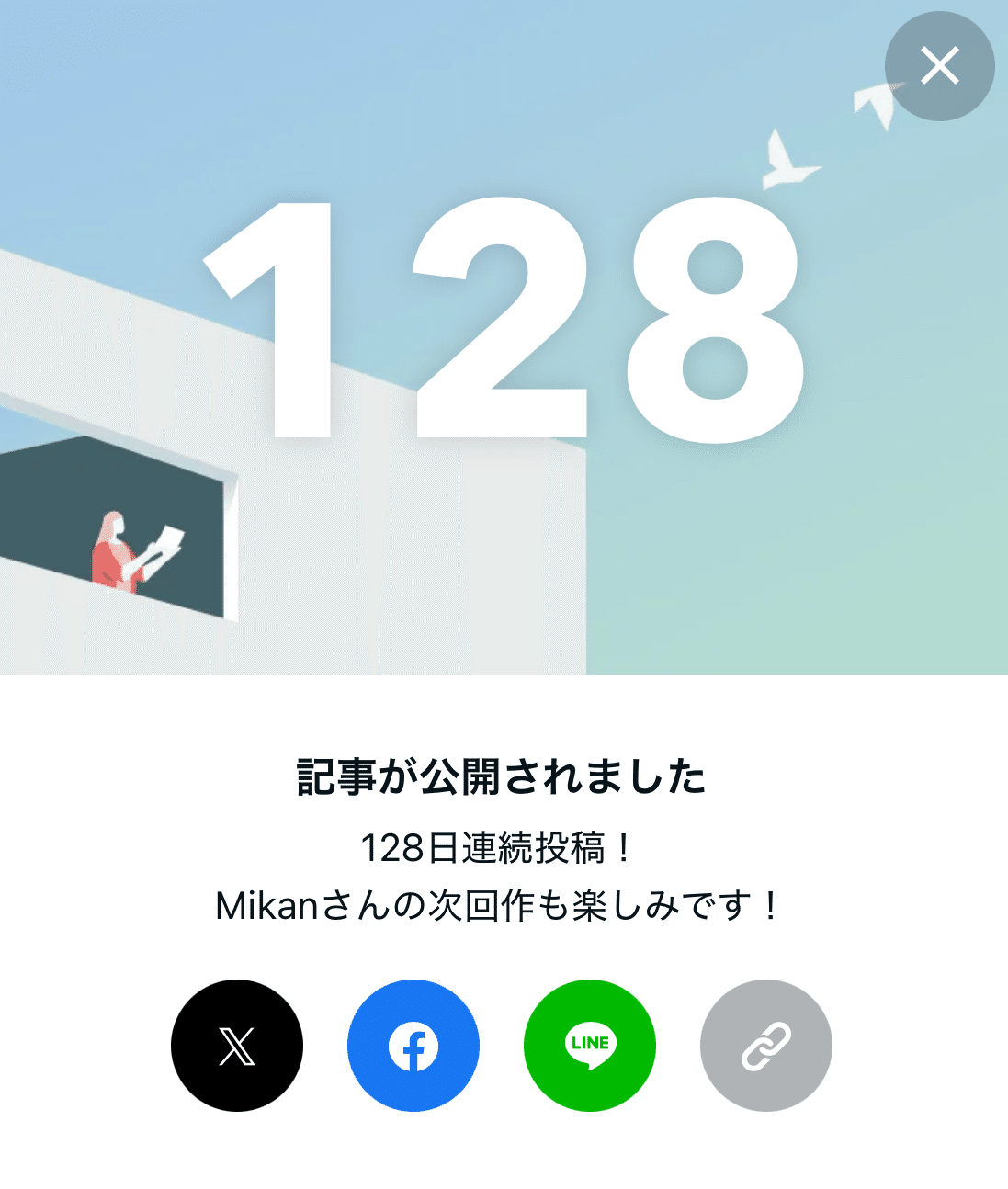
Task: Open Facebook sharing from the blue circle icon
Action: click(x=413, y=1045)
